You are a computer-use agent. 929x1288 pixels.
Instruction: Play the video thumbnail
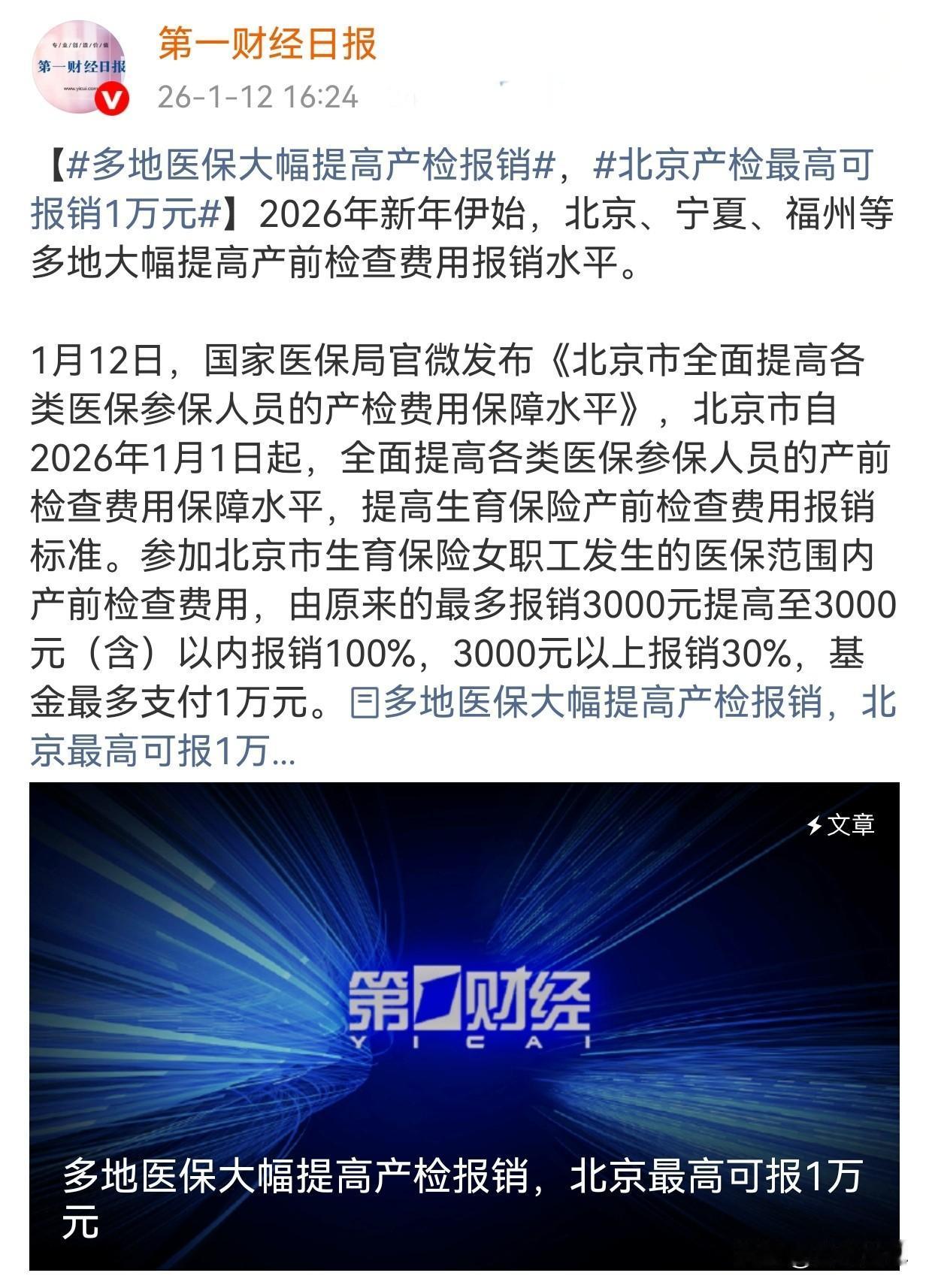[x=464, y=999]
